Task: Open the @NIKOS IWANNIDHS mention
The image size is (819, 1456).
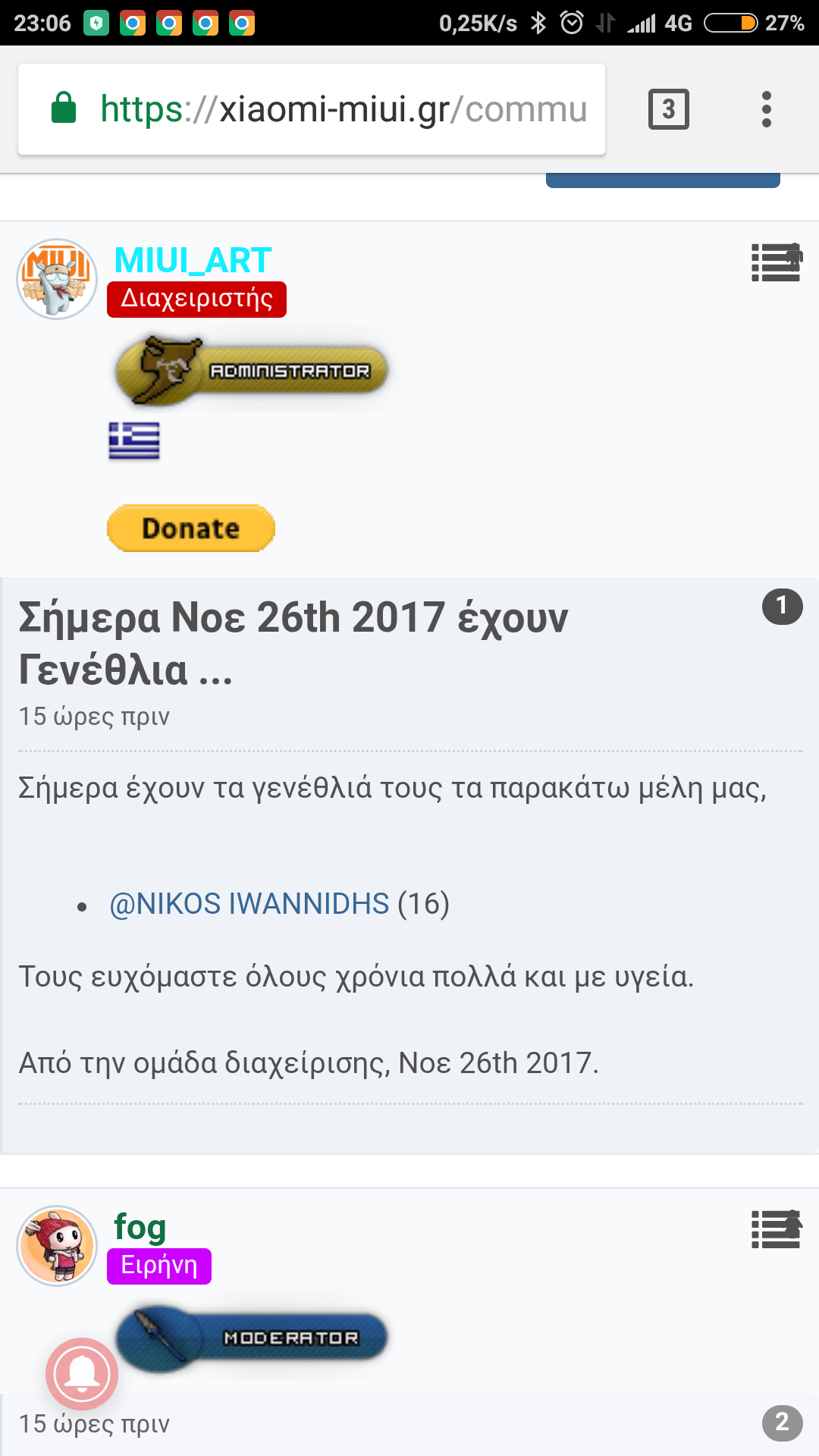Action: [x=249, y=904]
